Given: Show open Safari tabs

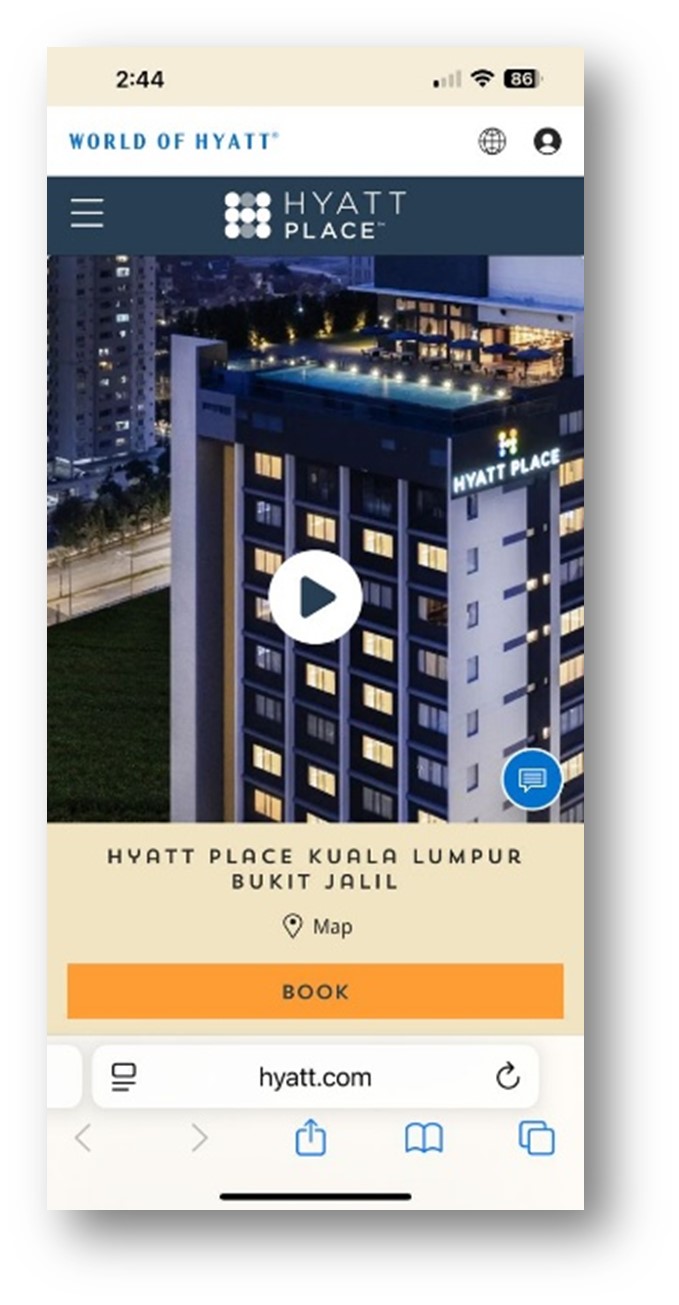Looking at the screenshot, I should (x=536, y=1138).
